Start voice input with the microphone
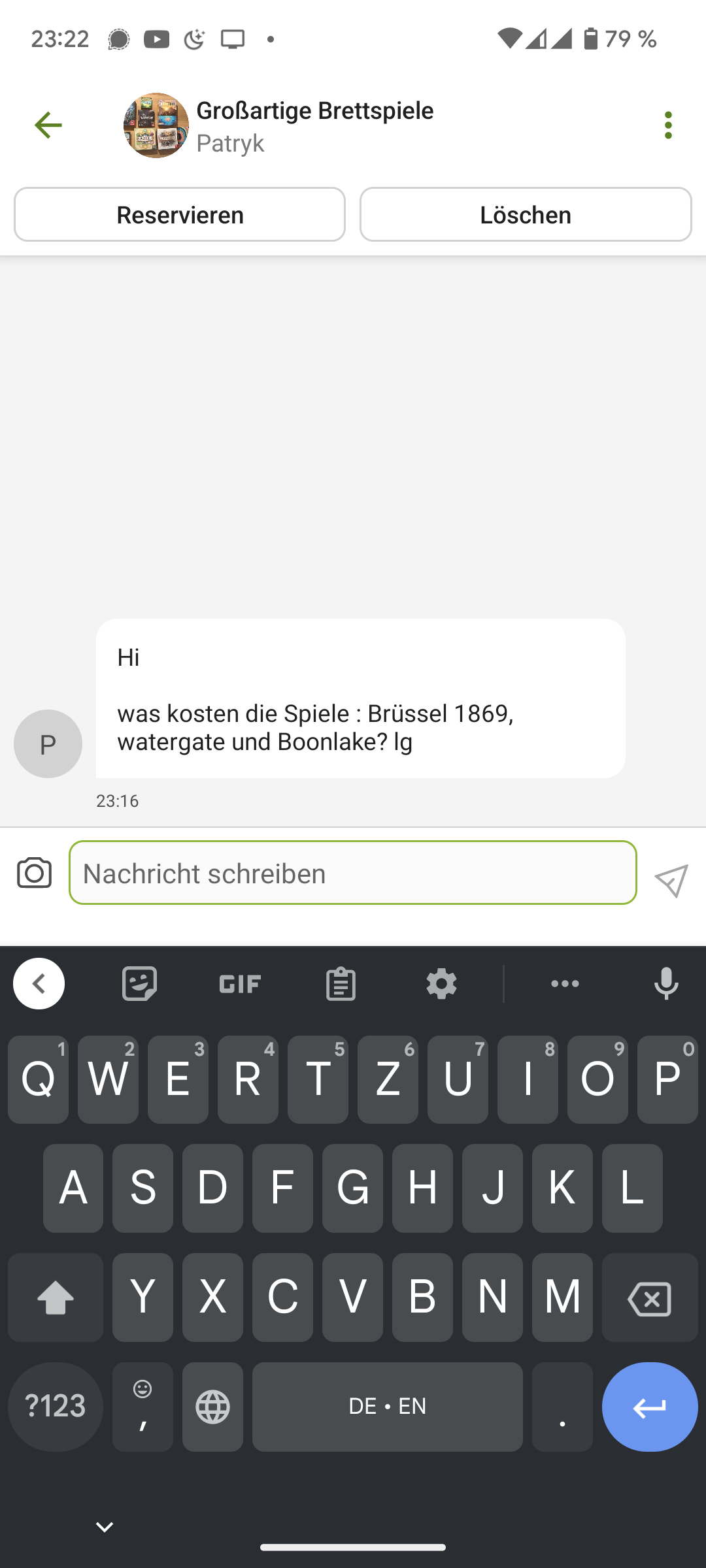 [x=666, y=984]
